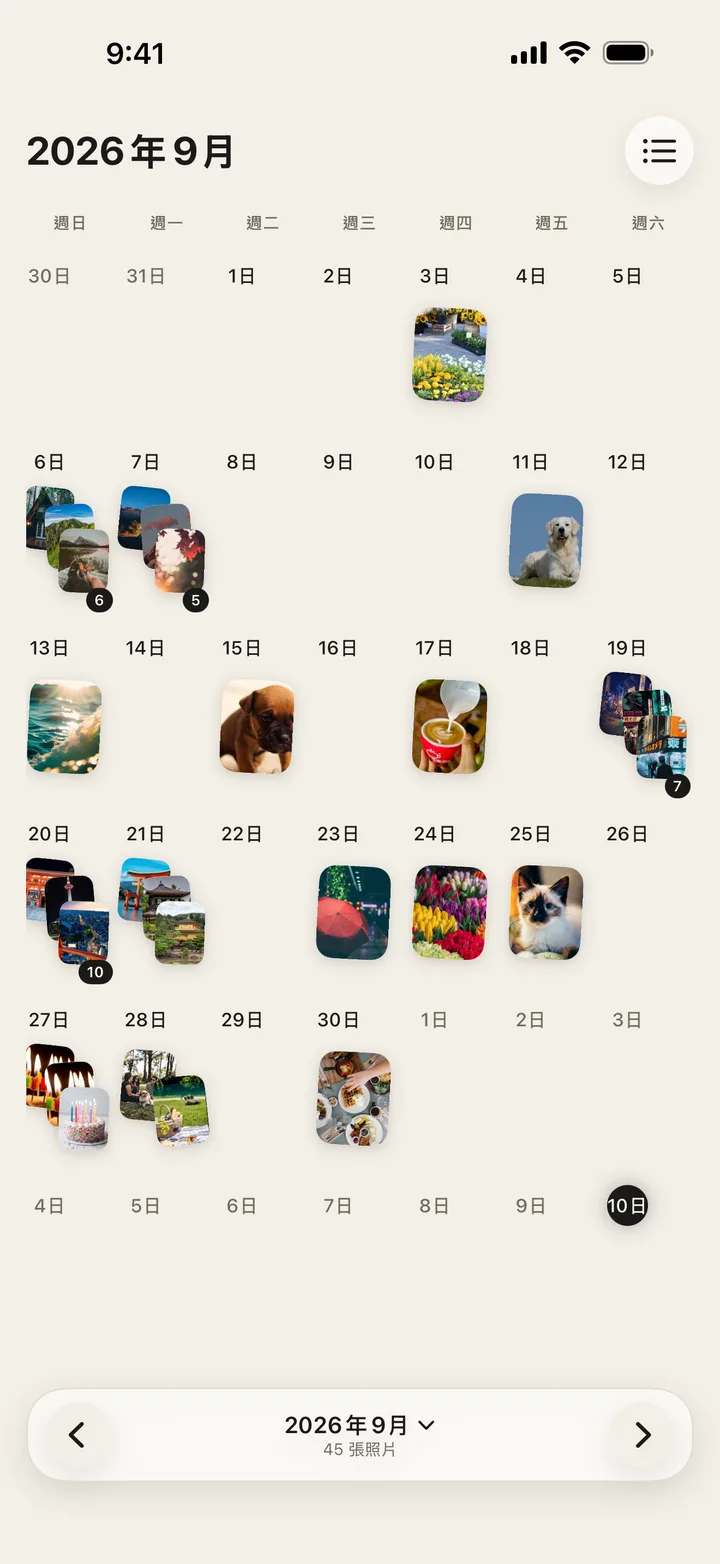View the red umbrella photo on 23日

click(354, 913)
